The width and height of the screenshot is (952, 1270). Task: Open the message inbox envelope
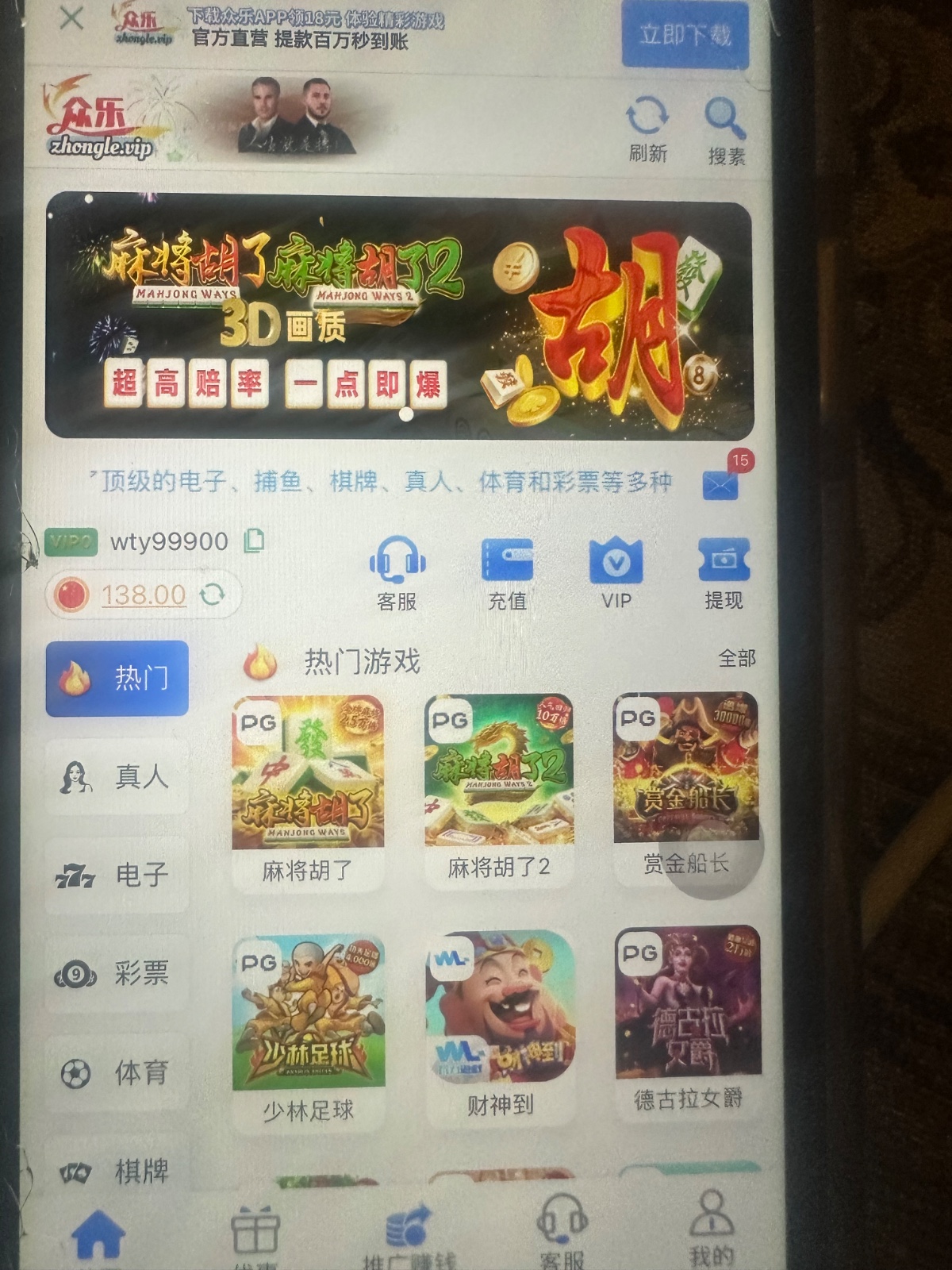point(720,483)
